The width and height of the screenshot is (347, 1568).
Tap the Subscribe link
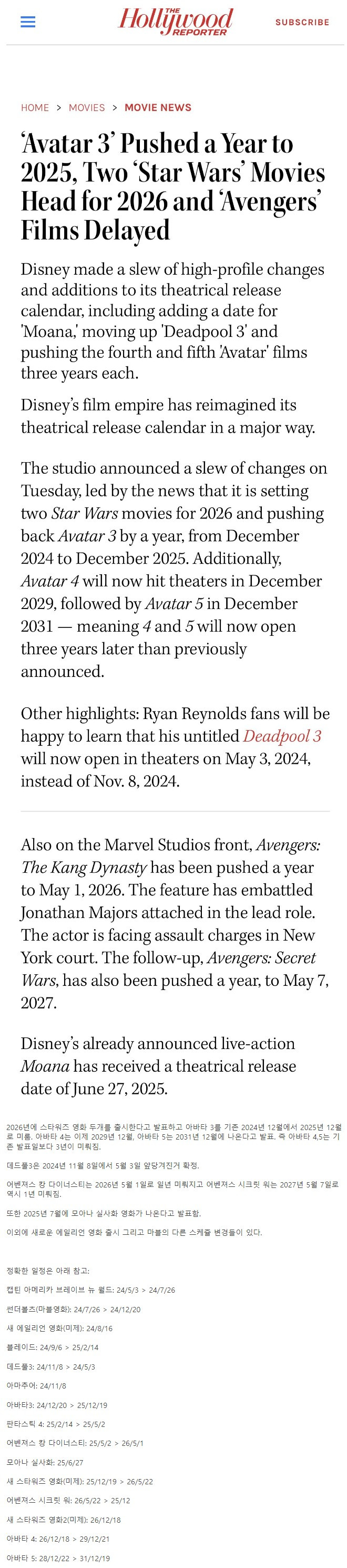[x=302, y=22]
